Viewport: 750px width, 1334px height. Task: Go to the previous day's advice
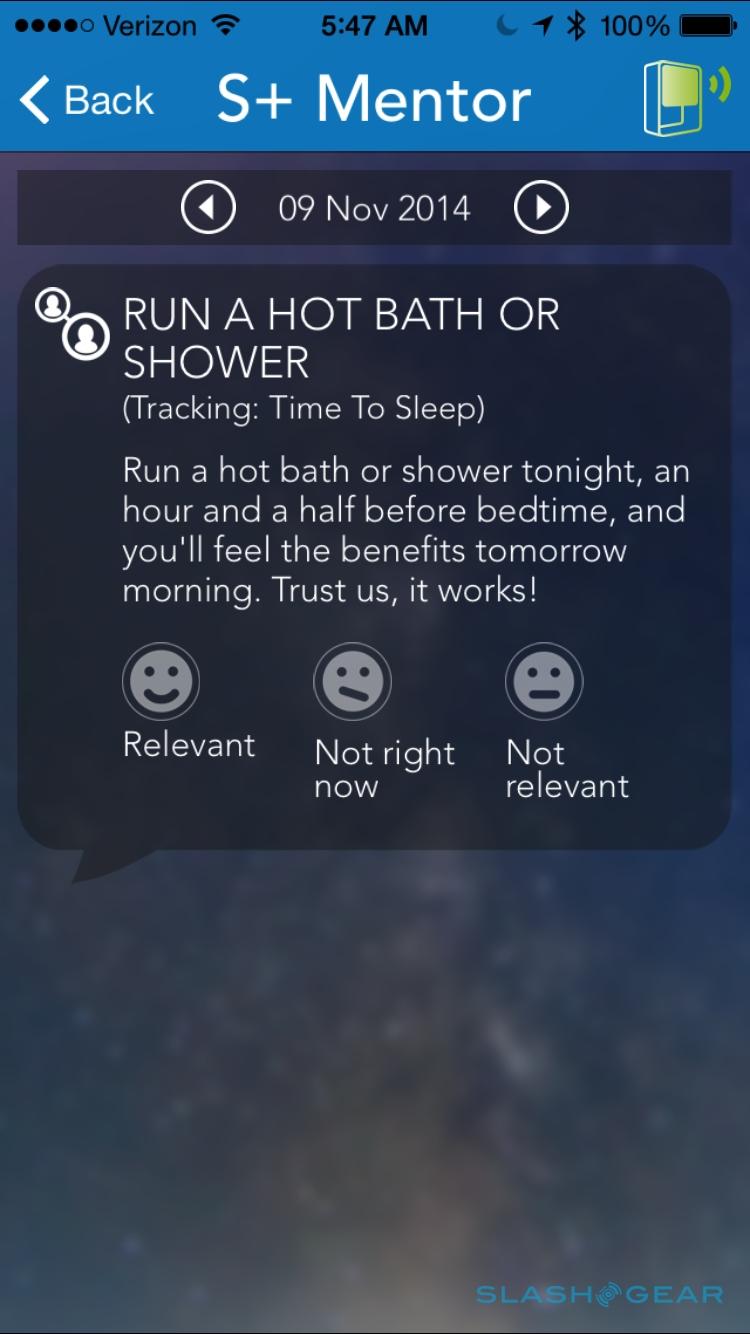[208, 208]
